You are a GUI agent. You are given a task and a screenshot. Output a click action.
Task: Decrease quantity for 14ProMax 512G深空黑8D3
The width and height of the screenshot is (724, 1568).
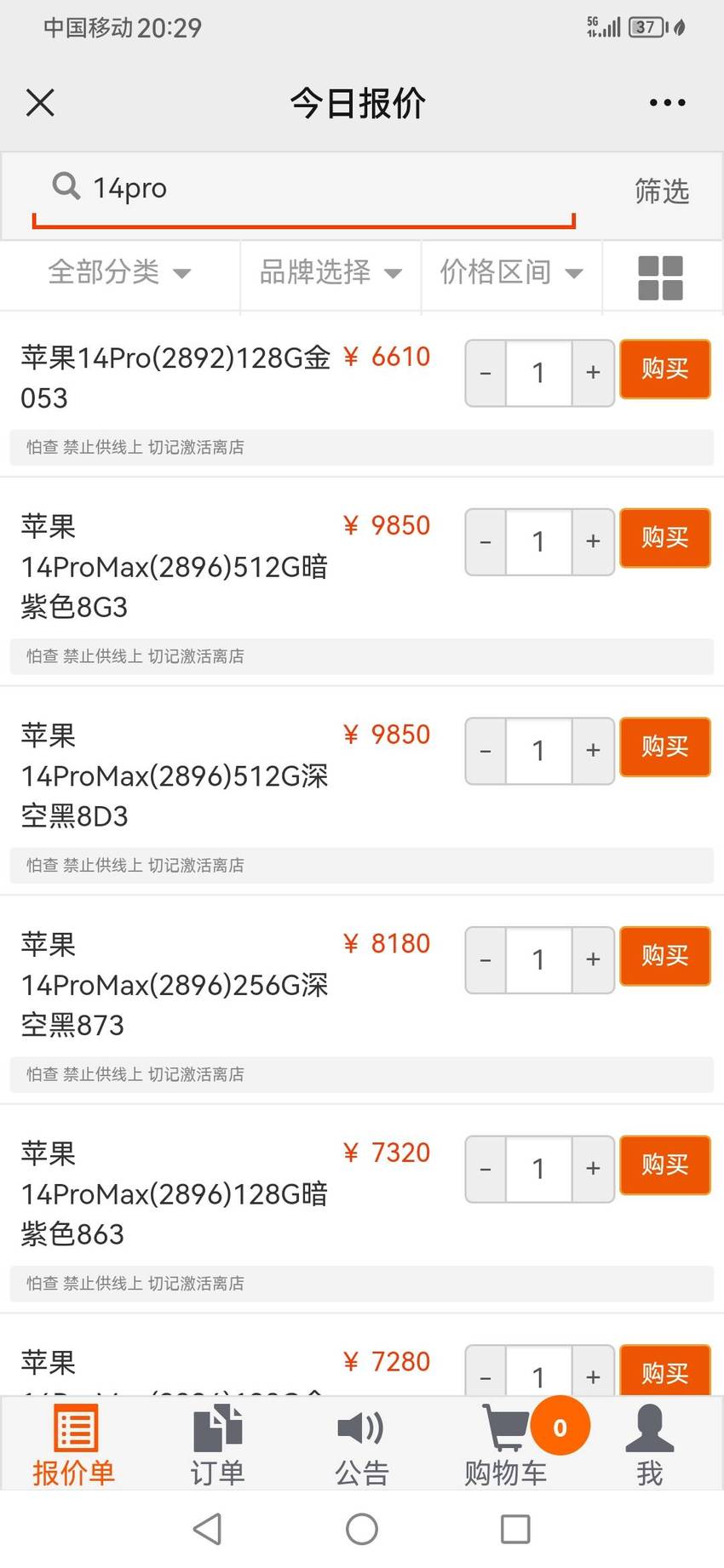(x=486, y=751)
